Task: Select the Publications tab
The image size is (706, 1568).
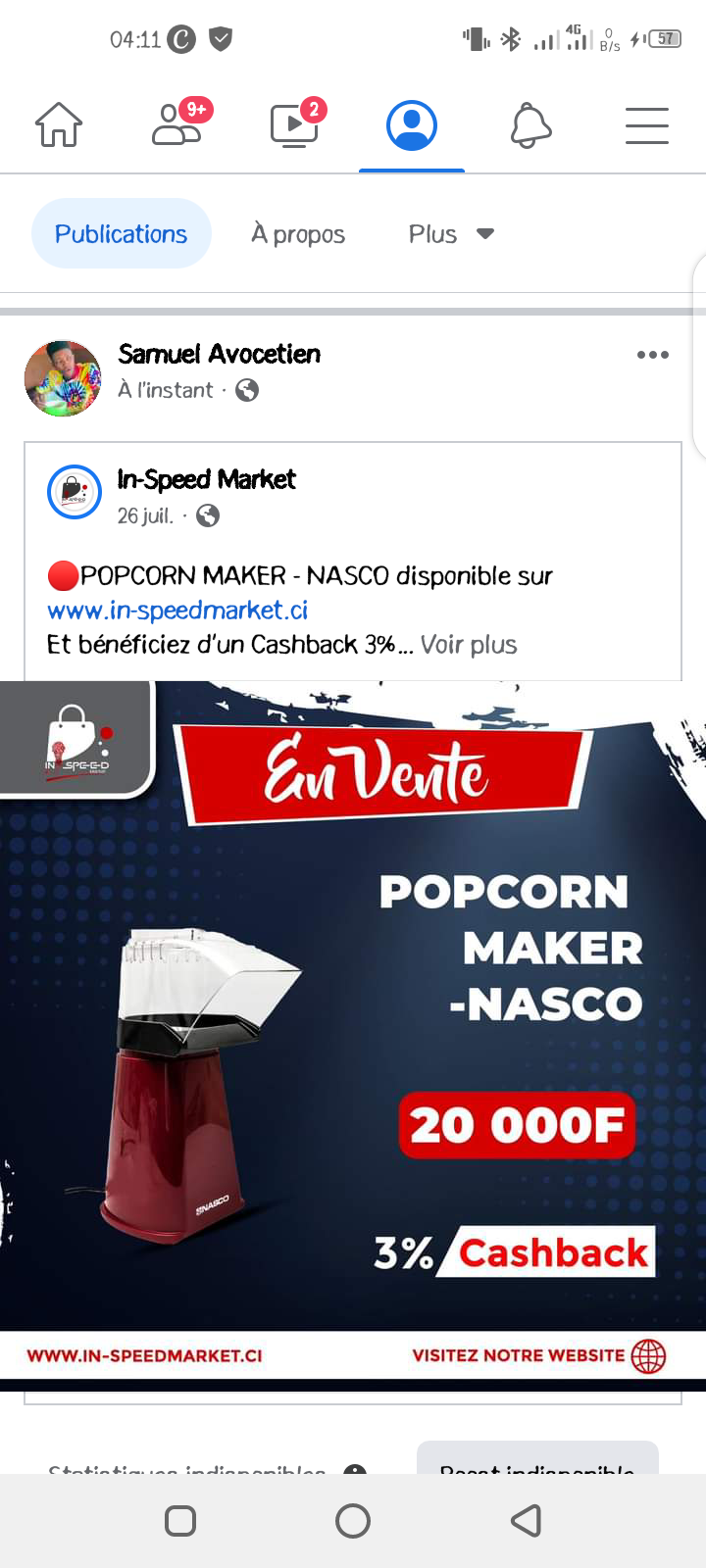Action: tap(121, 234)
